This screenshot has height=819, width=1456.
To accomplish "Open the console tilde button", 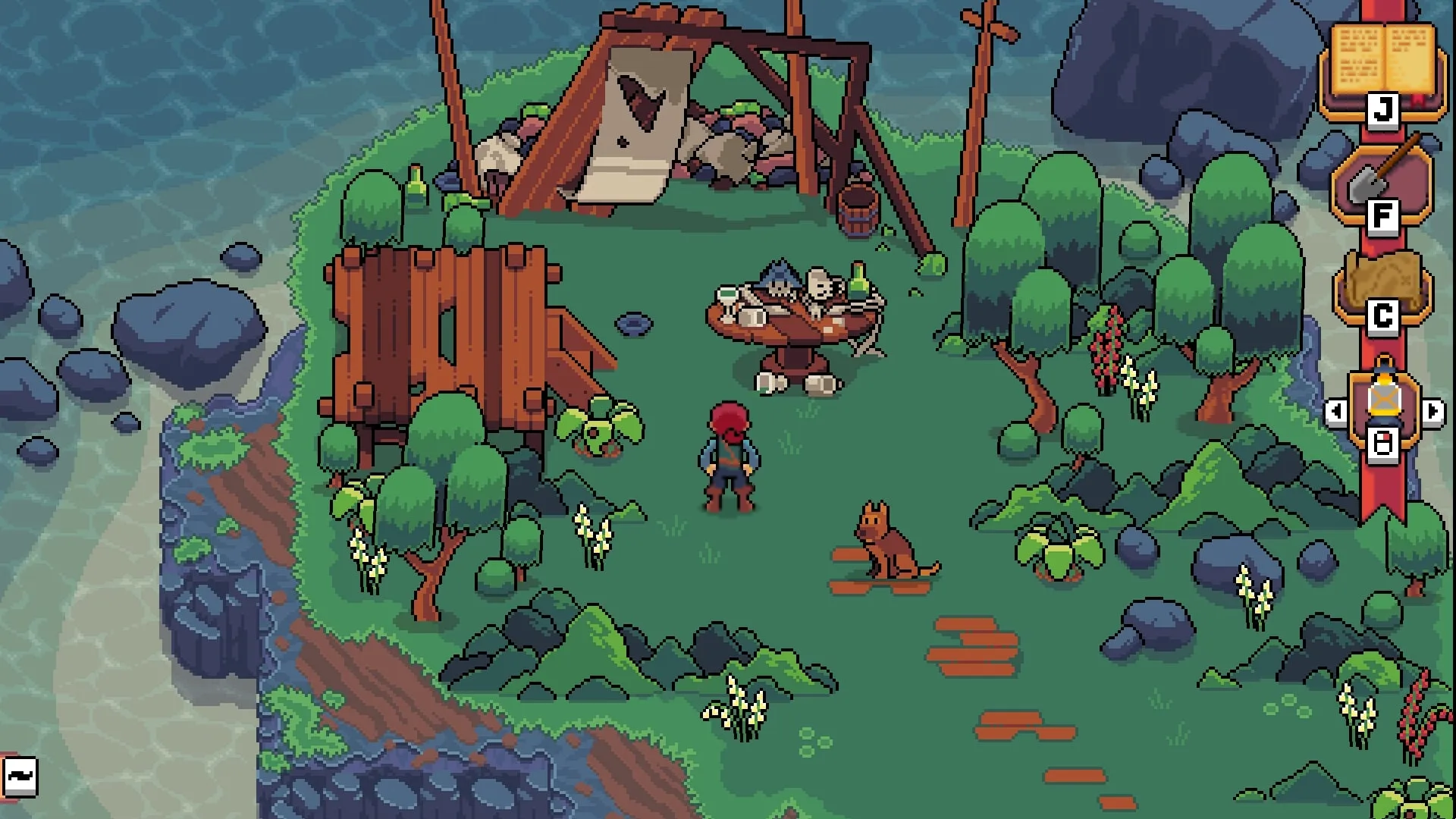I will [x=19, y=777].
